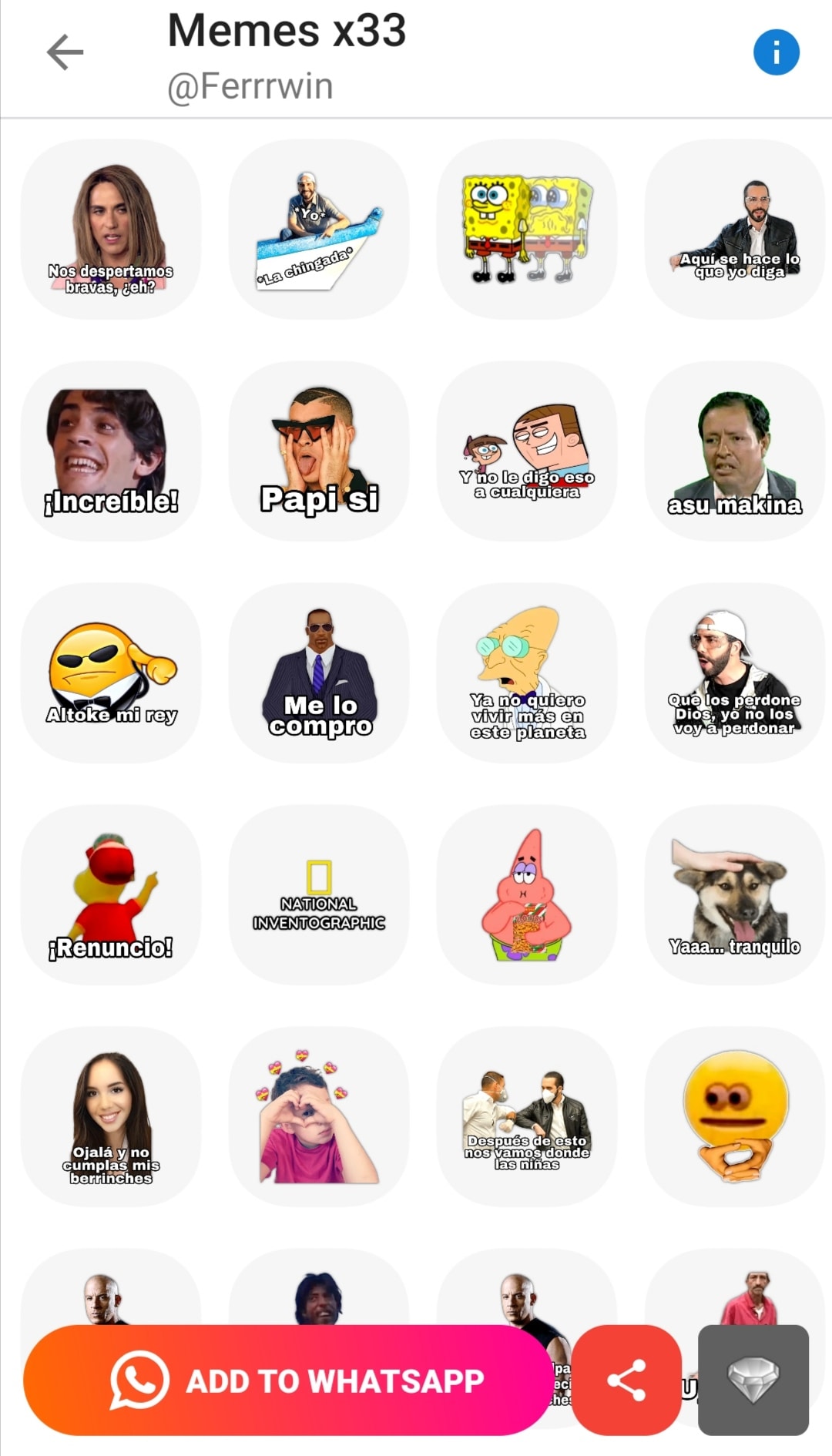This screenshot has width=832, height=1456.
Task: Select 'Ojalá y no cumplas mis berrinches' sticker
Action: click(111, 1116)
